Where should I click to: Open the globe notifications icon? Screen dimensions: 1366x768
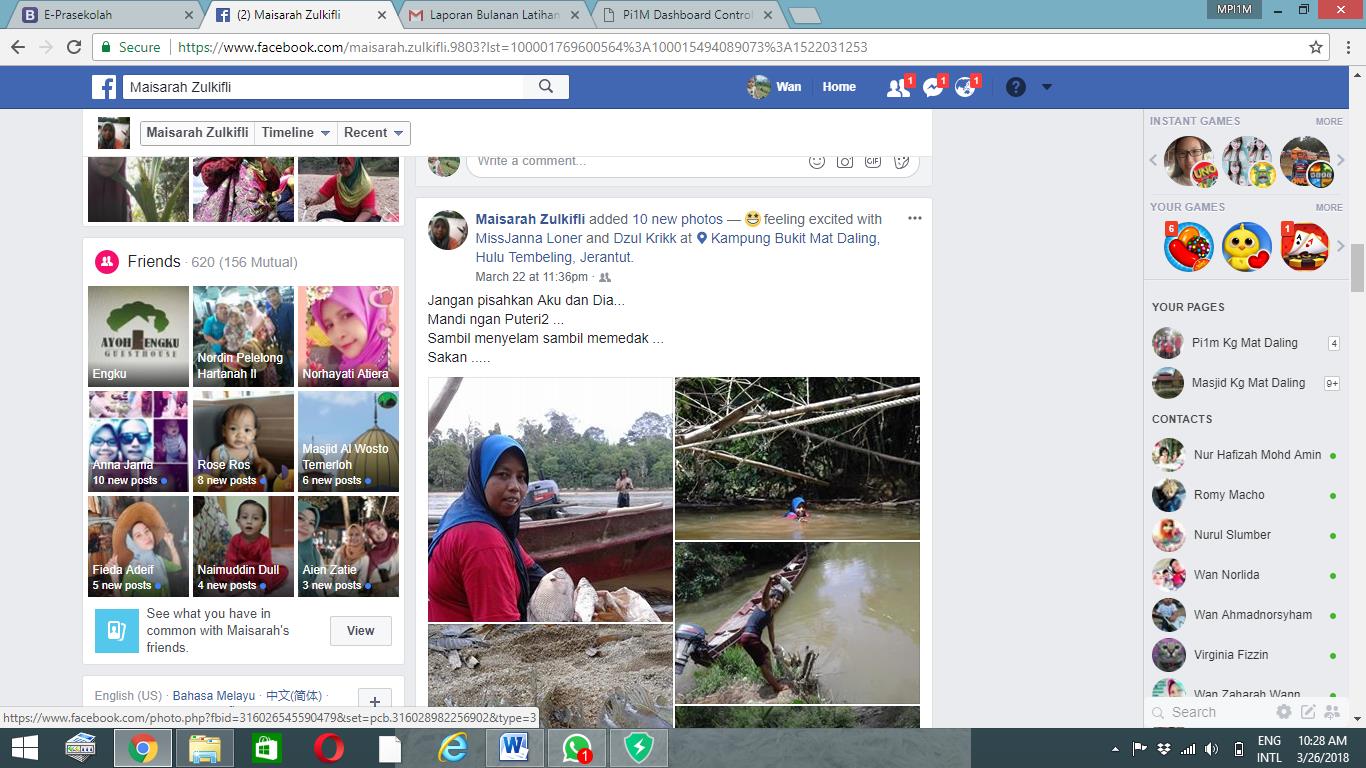[x=965, y=88]
